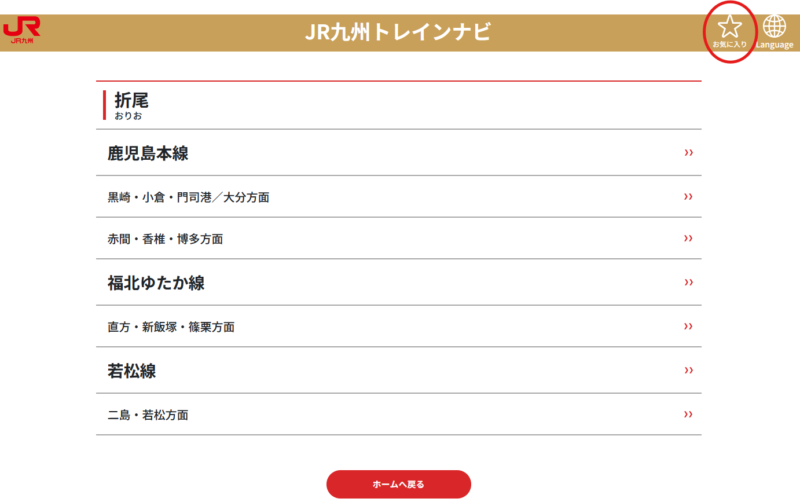Open the 若松線 line row

[398, 371]
